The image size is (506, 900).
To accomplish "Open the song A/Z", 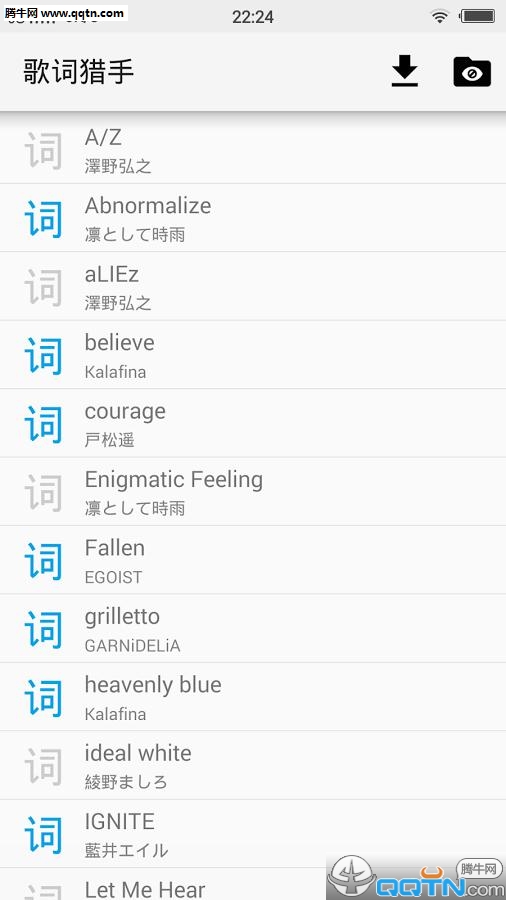I will (253, 150).
